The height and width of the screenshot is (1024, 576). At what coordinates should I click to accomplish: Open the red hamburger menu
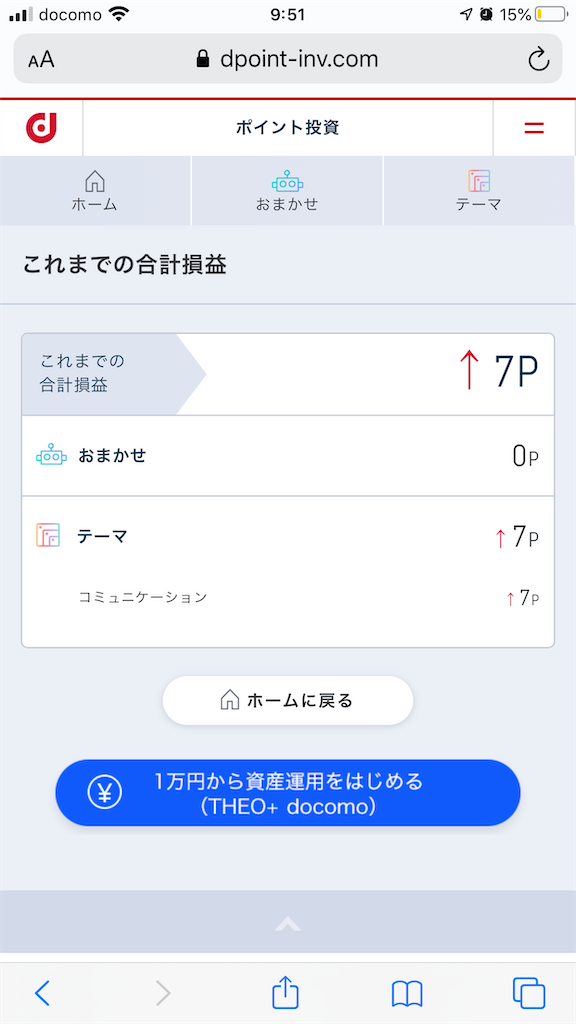[534, 128]
